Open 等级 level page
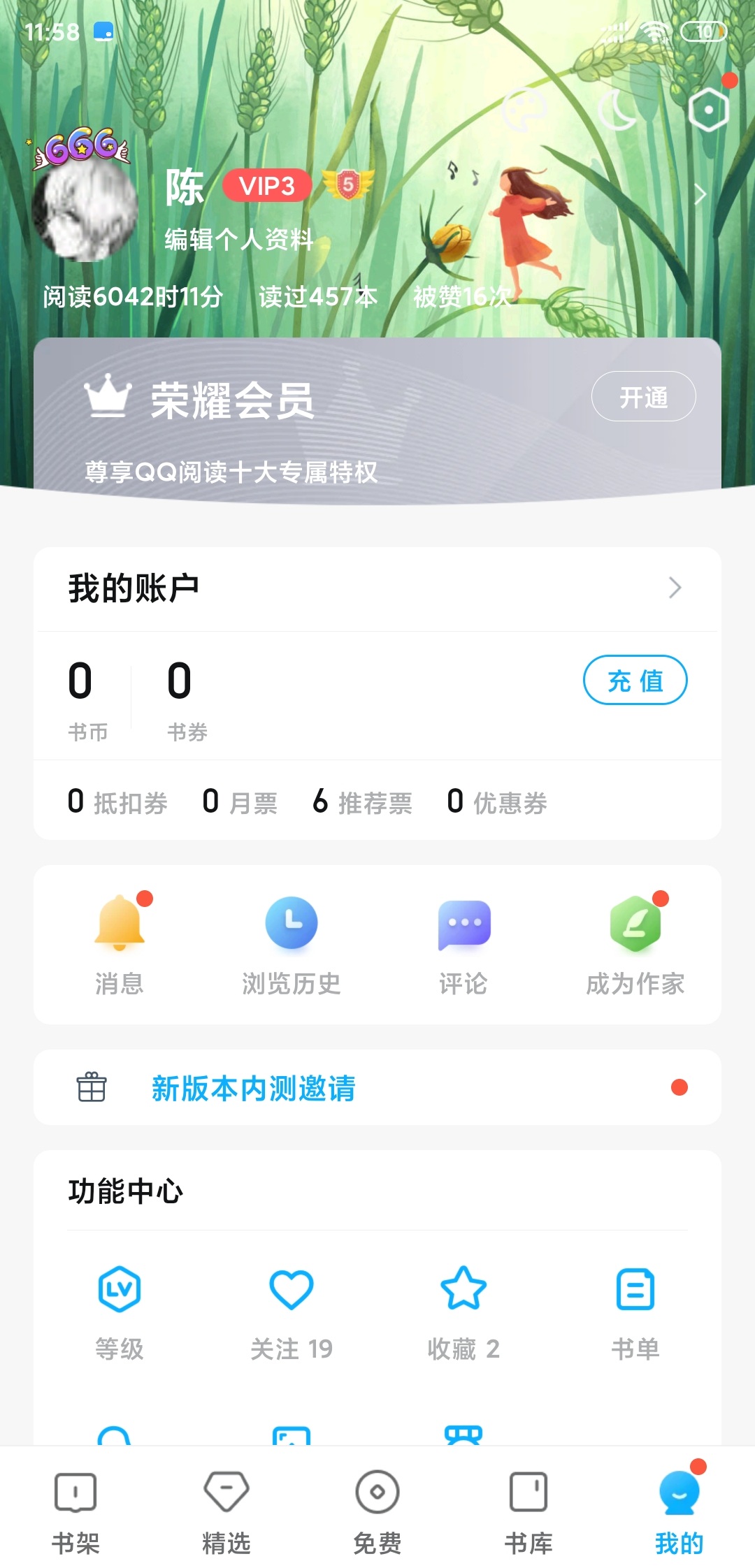 120,1311
